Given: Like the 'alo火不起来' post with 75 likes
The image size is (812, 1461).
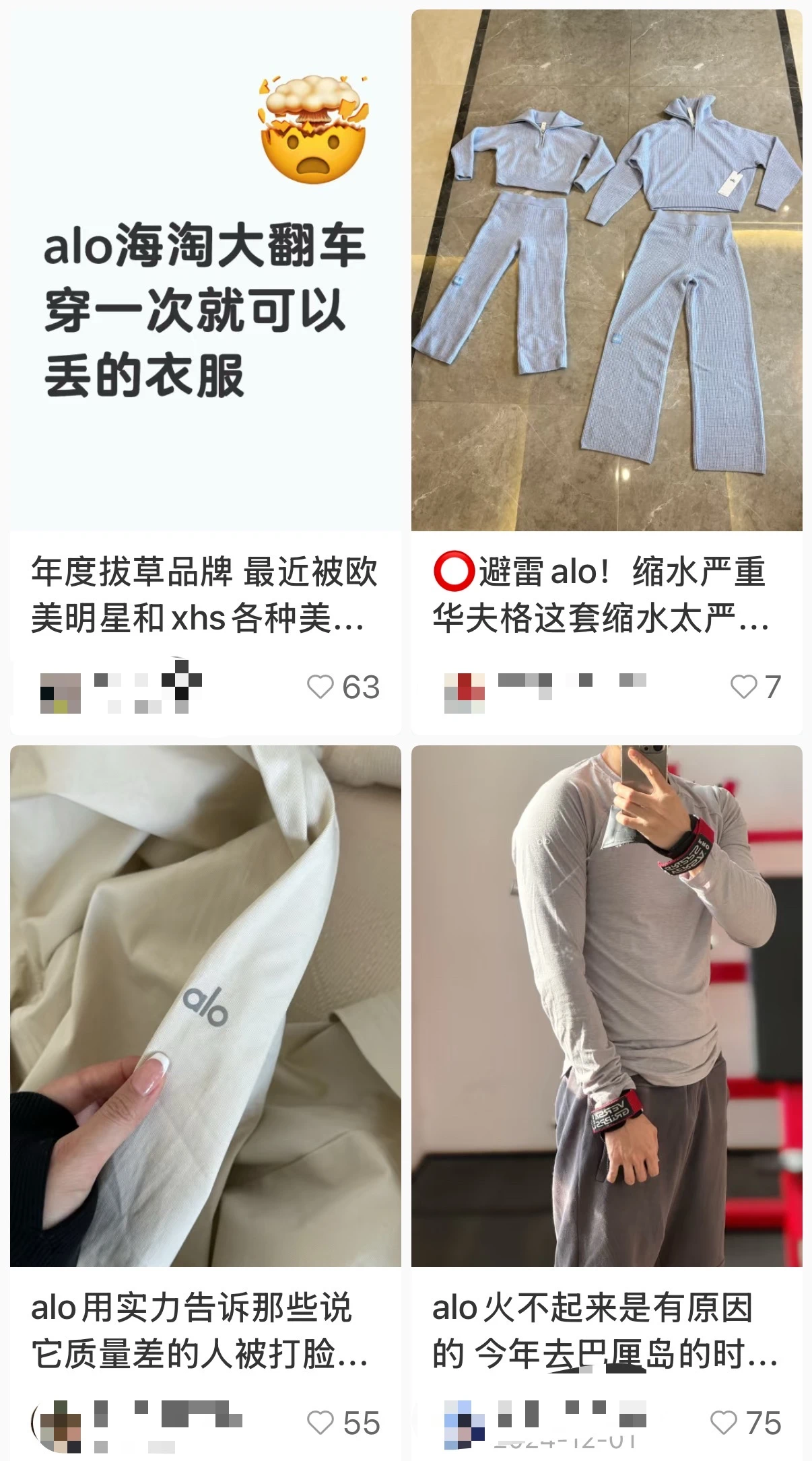Looking at the screenshot, I should point(724,1423).
